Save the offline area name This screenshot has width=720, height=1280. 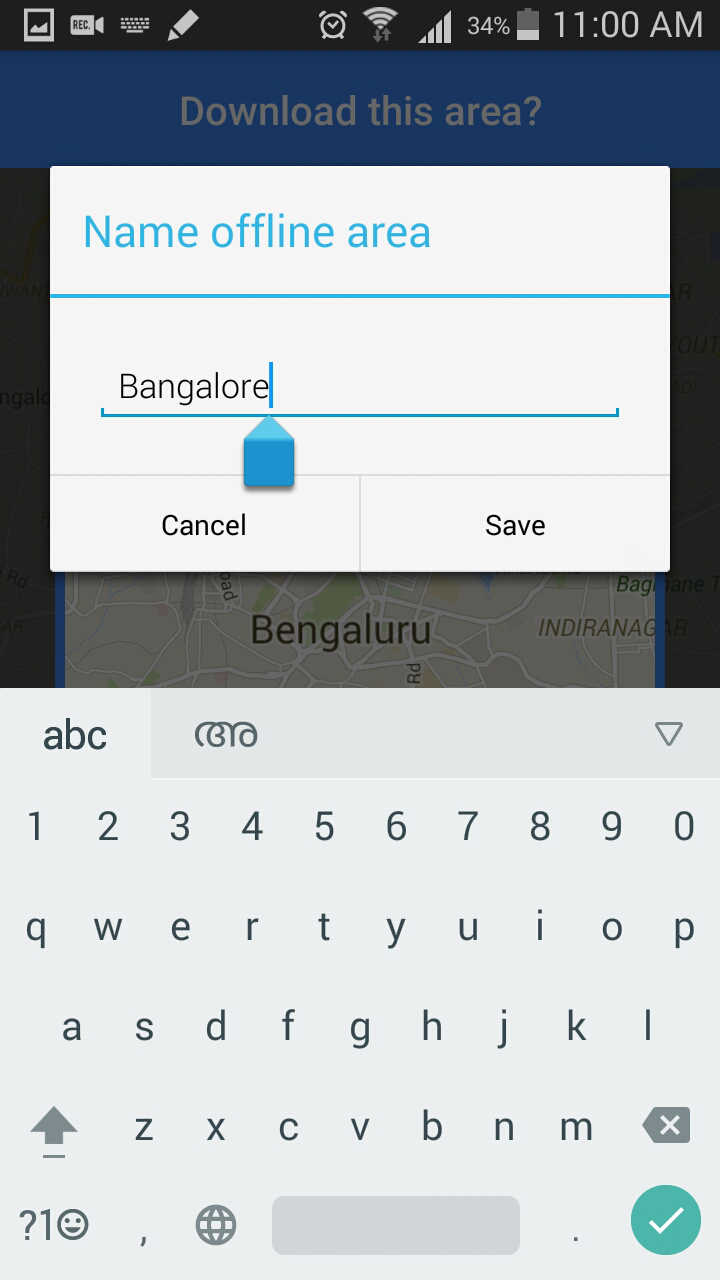coord(515,525)
